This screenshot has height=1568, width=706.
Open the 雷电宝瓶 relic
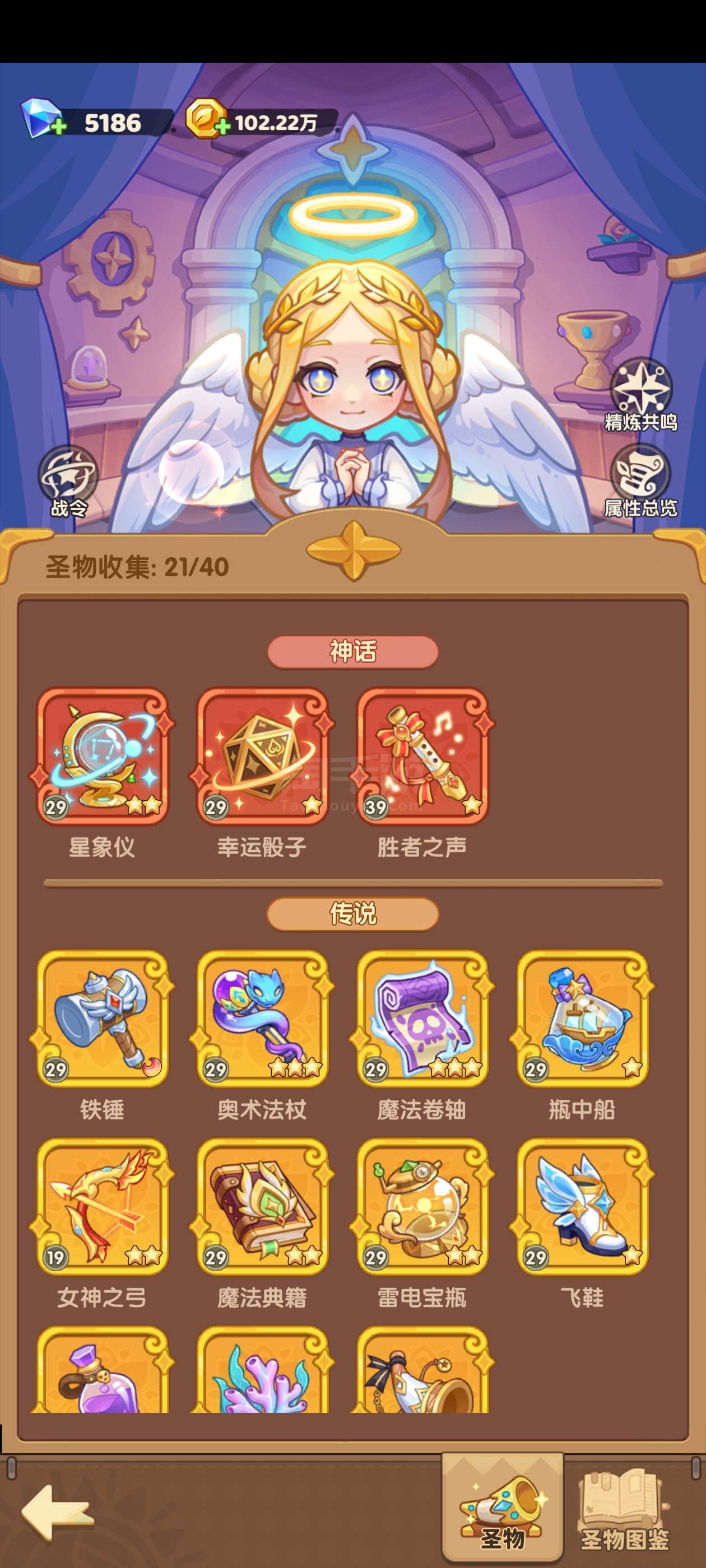pyautogui.click(x=422, y=1206)
